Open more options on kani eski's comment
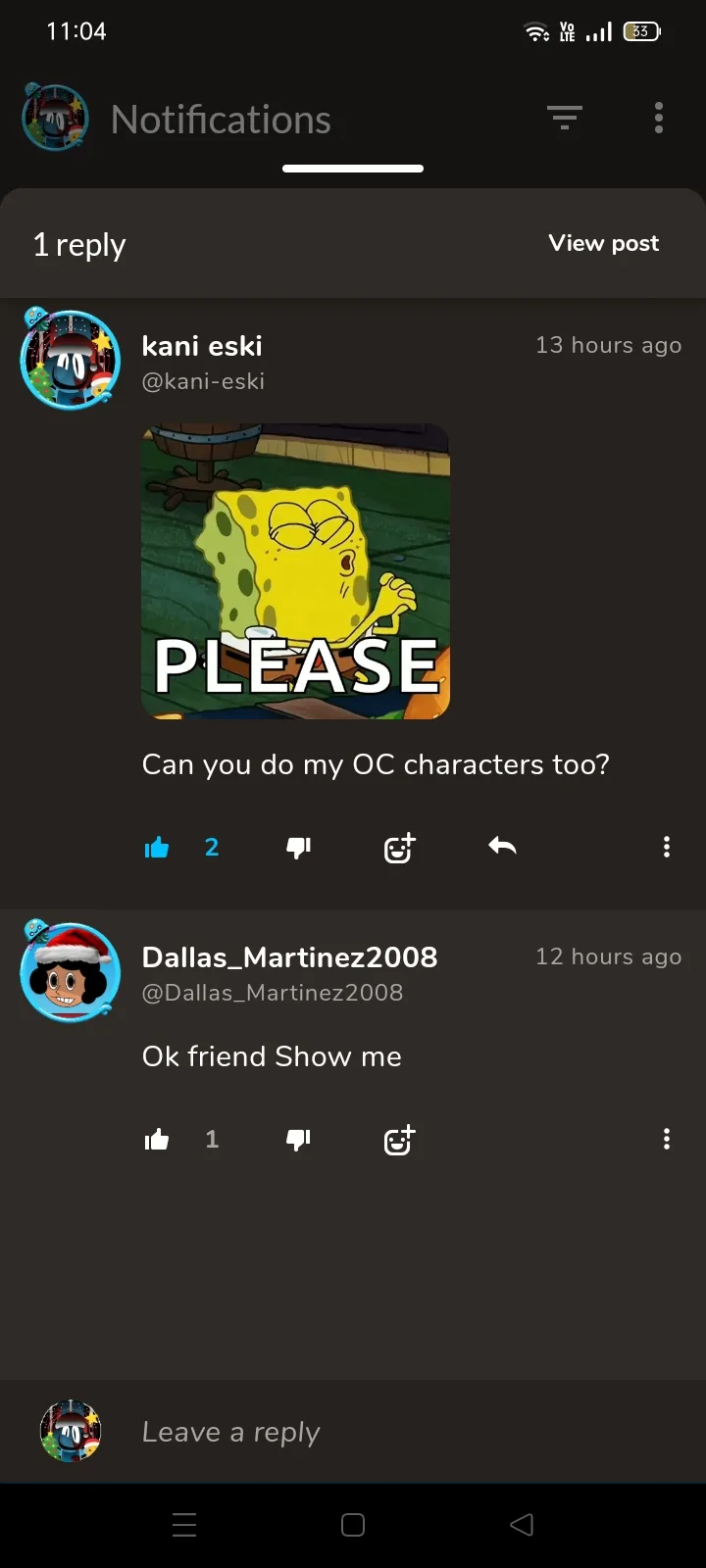706x1568 pixels. 667,848
